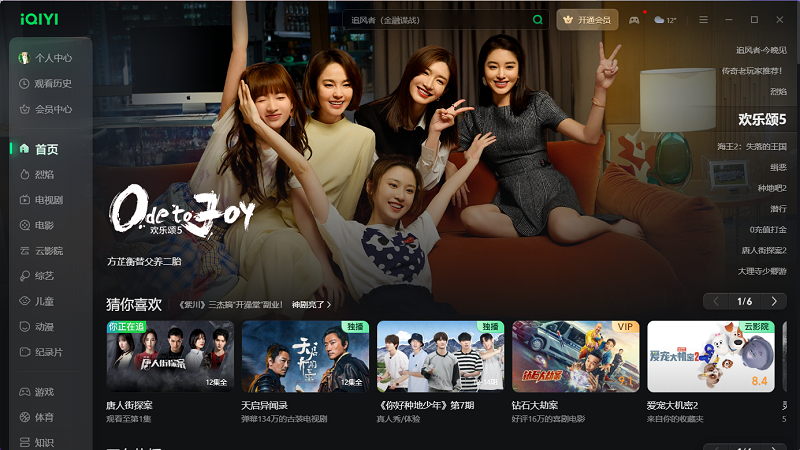Image resolution: width=800 pixels, height=450 pixels.
Task: Open the search box at top
Action: (x=435, y=20)
